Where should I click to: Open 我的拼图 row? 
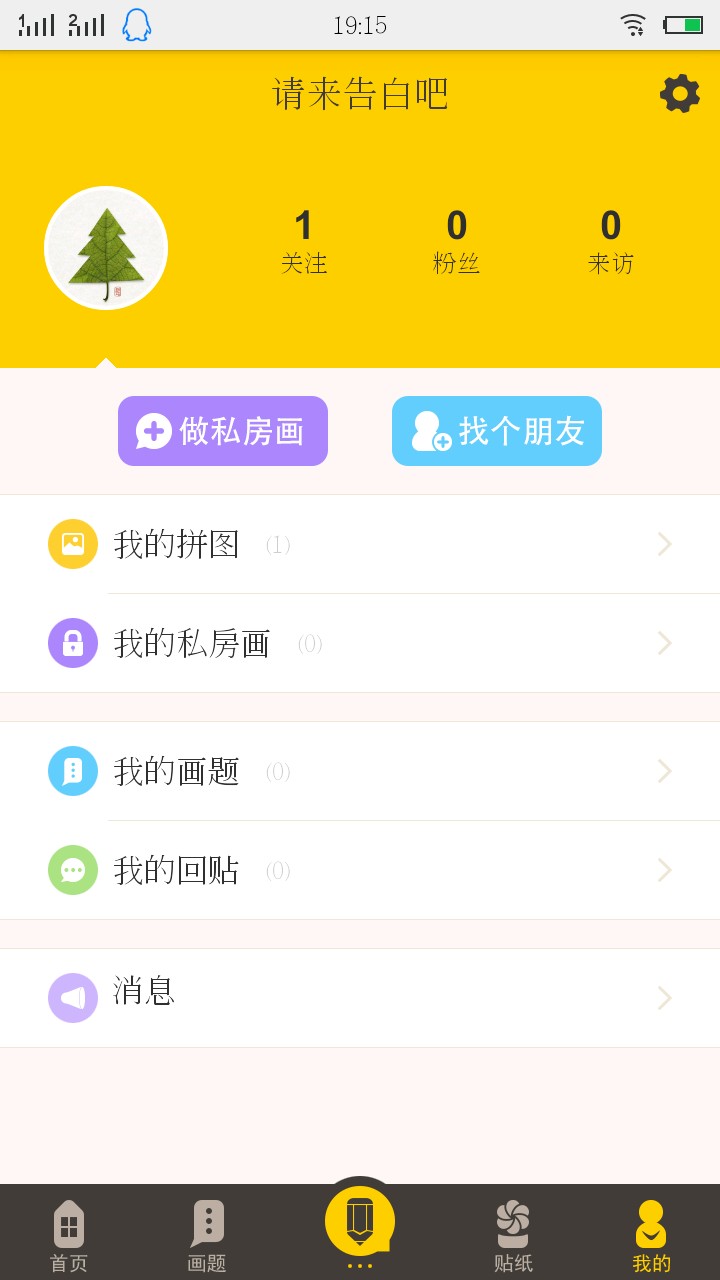click(360, 544)
